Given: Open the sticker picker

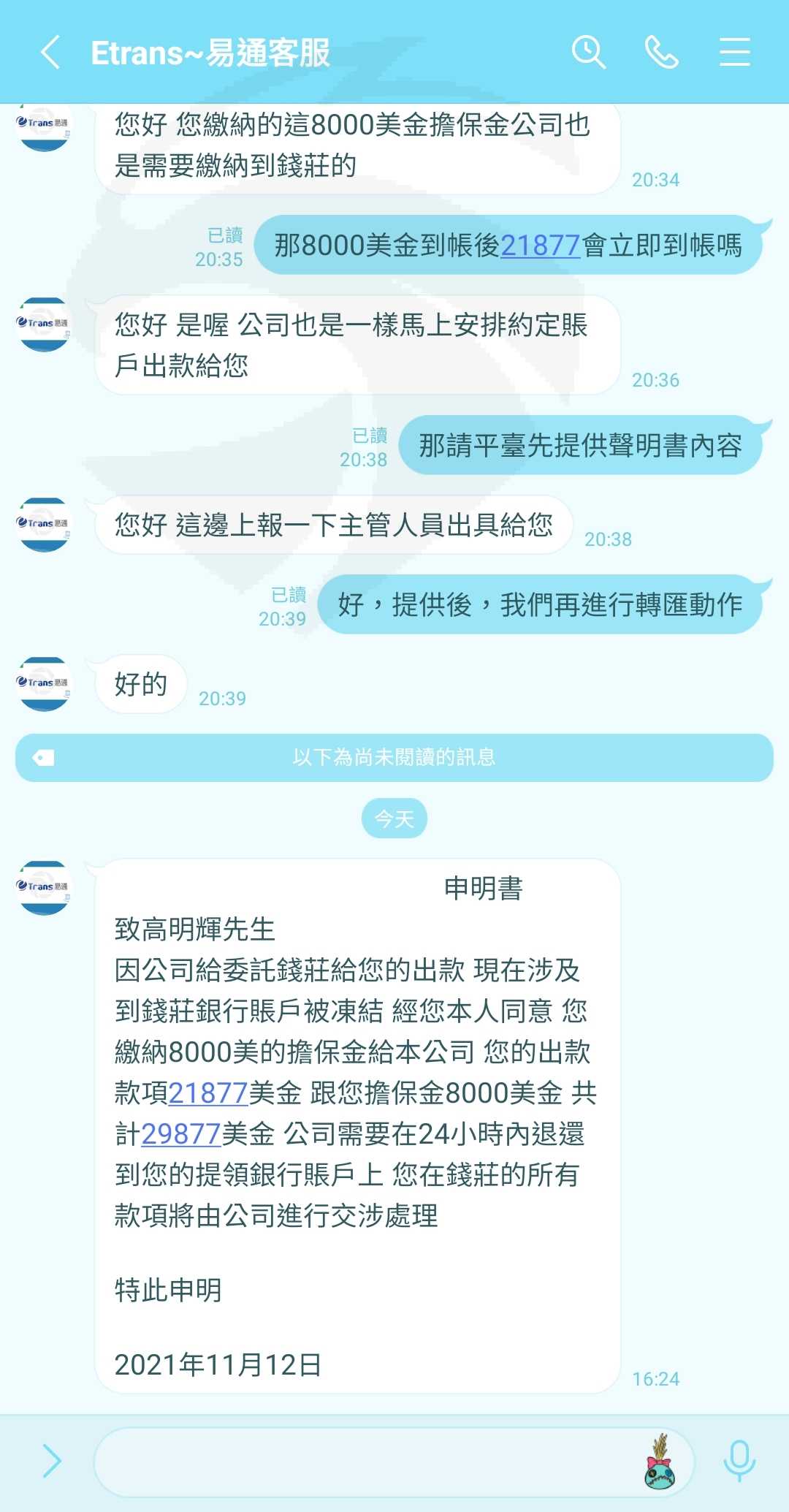Looking at the screenshot, I should pos(660,1462).
